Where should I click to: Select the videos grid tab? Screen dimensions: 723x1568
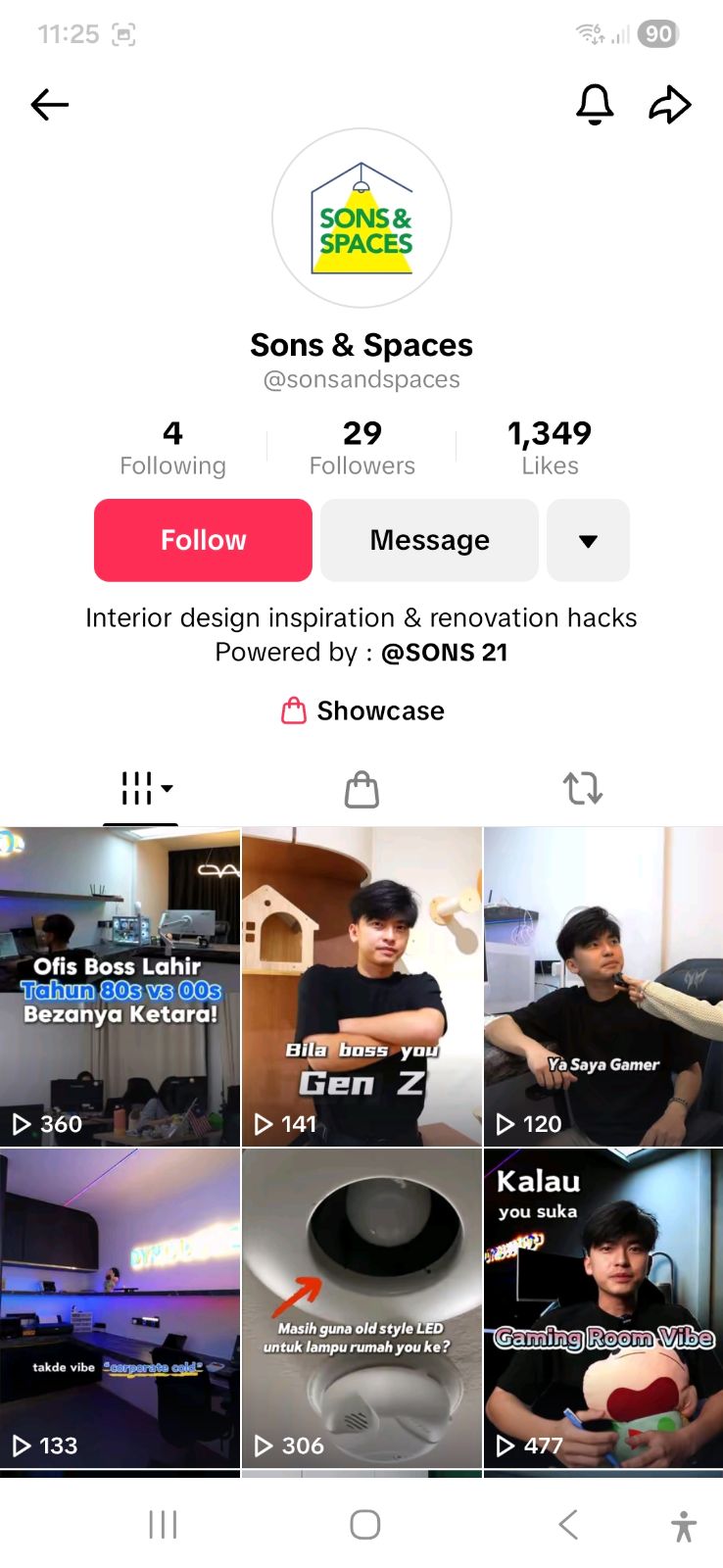click(140, 788)
